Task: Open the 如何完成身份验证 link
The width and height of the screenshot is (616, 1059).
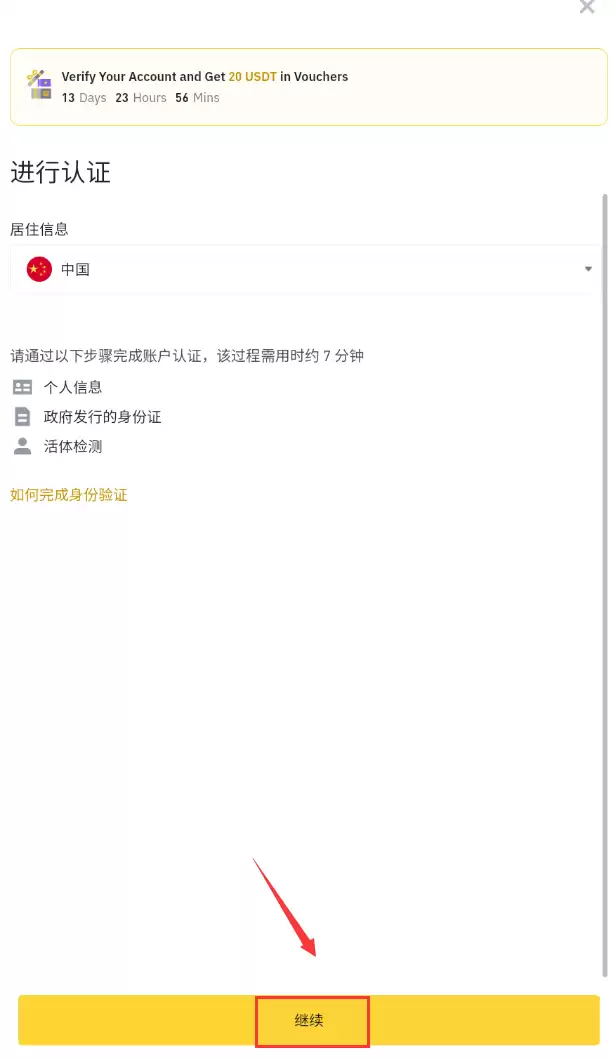Action: click(69, 495)
